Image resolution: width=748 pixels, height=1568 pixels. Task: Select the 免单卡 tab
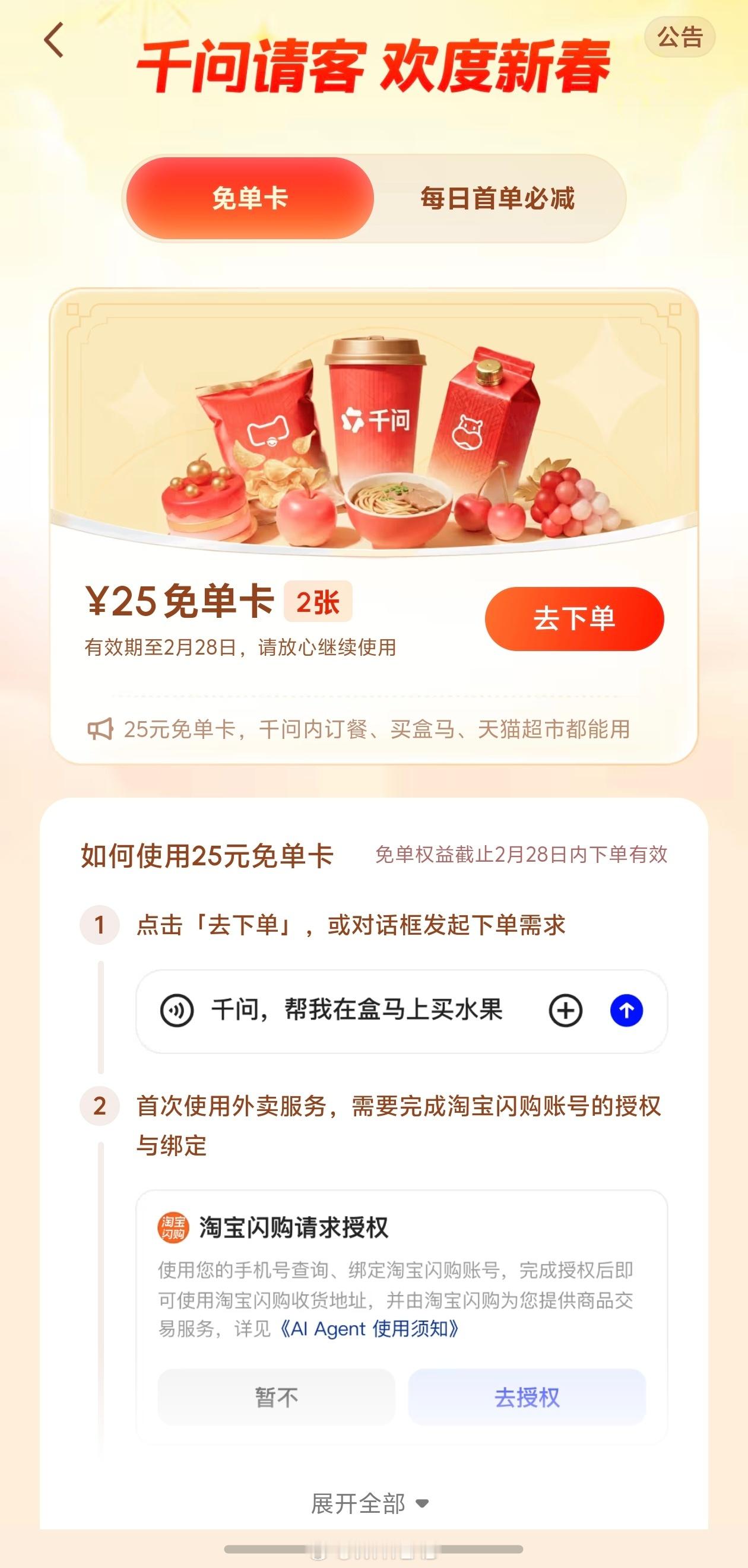[x=249, y=198]
